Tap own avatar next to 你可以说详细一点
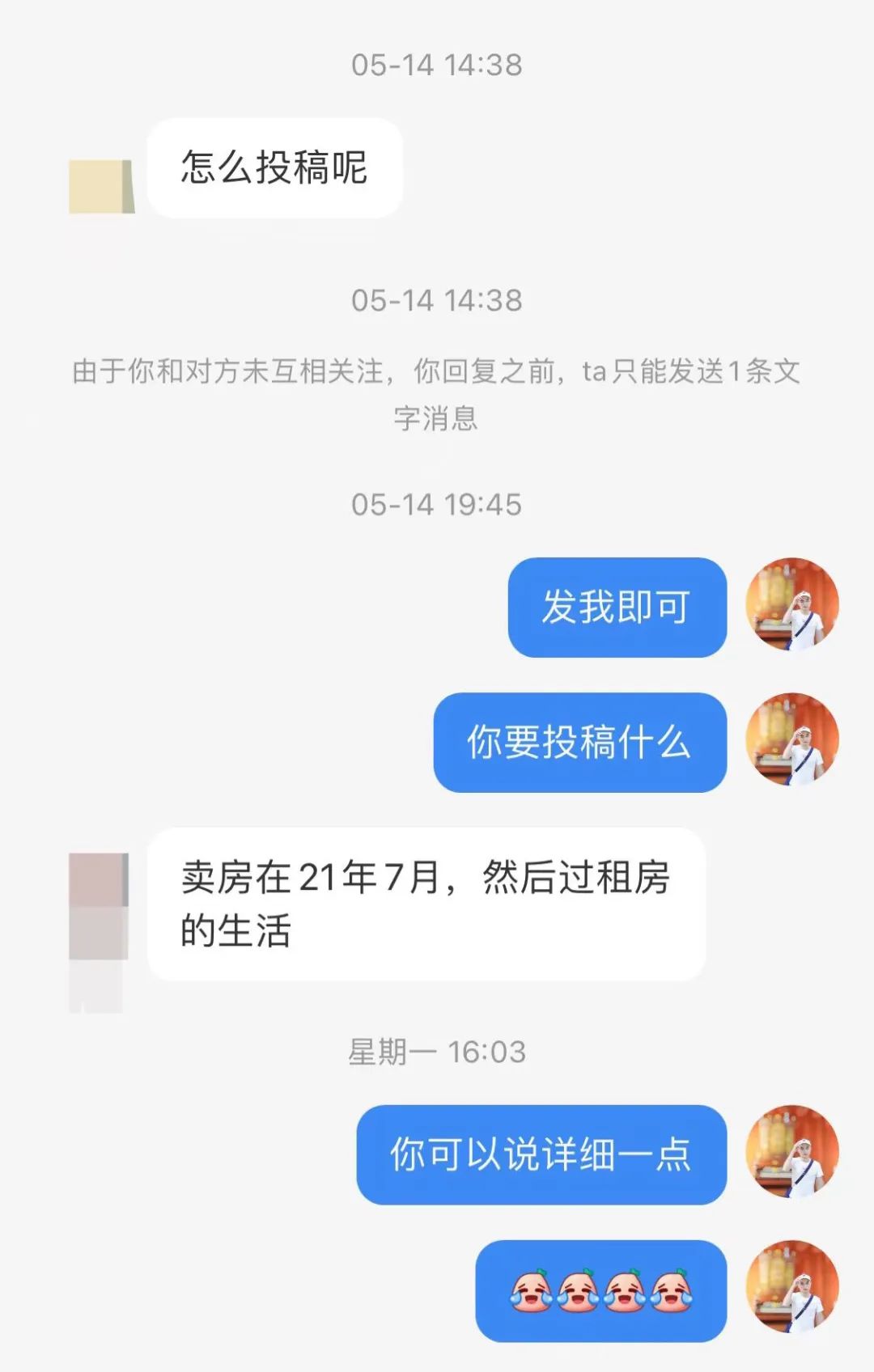The height and width of the screenshot is (1372, 874). pyautogui.click(x=791, y=1153)
